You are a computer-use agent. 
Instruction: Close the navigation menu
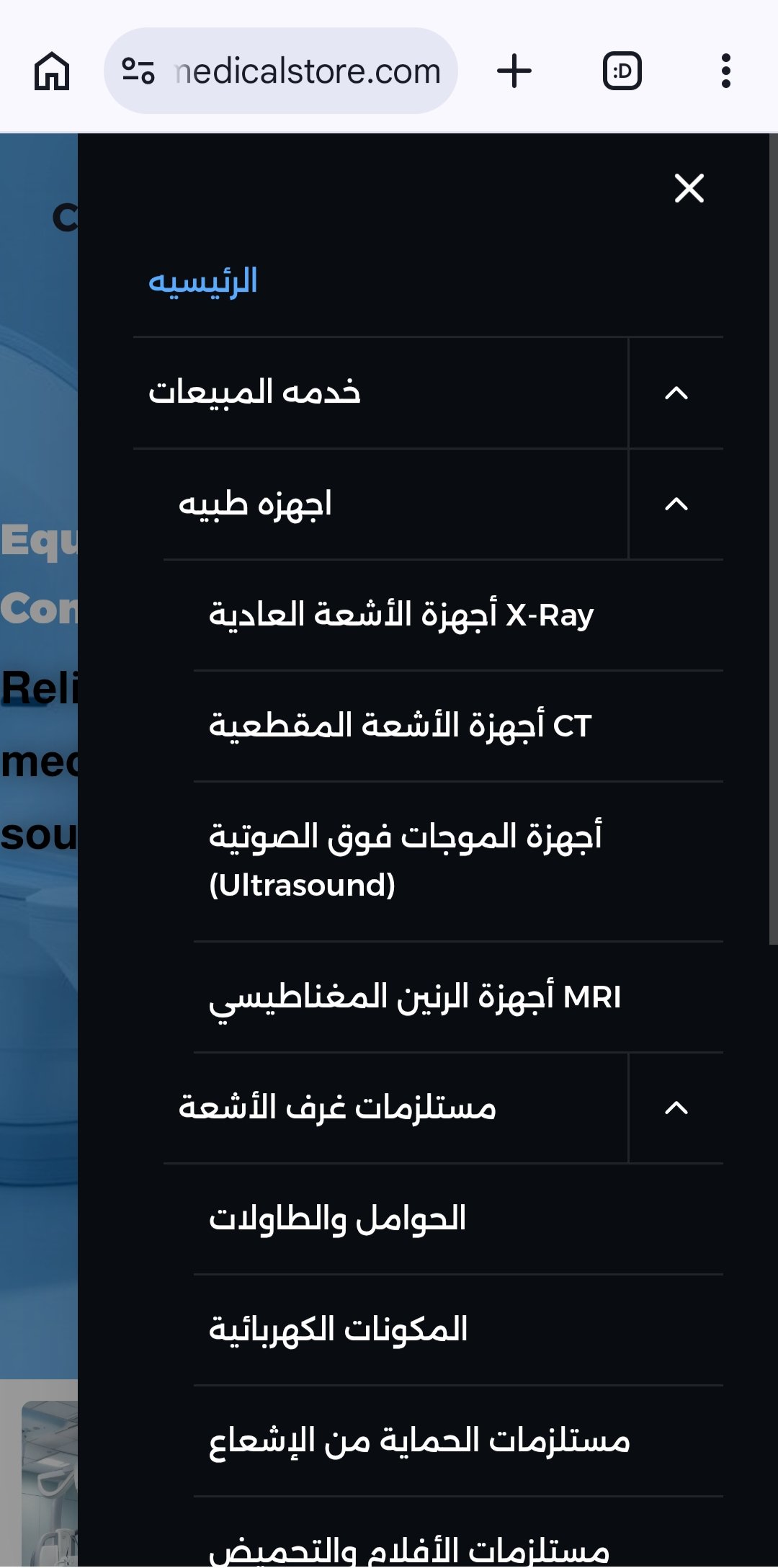689,189
